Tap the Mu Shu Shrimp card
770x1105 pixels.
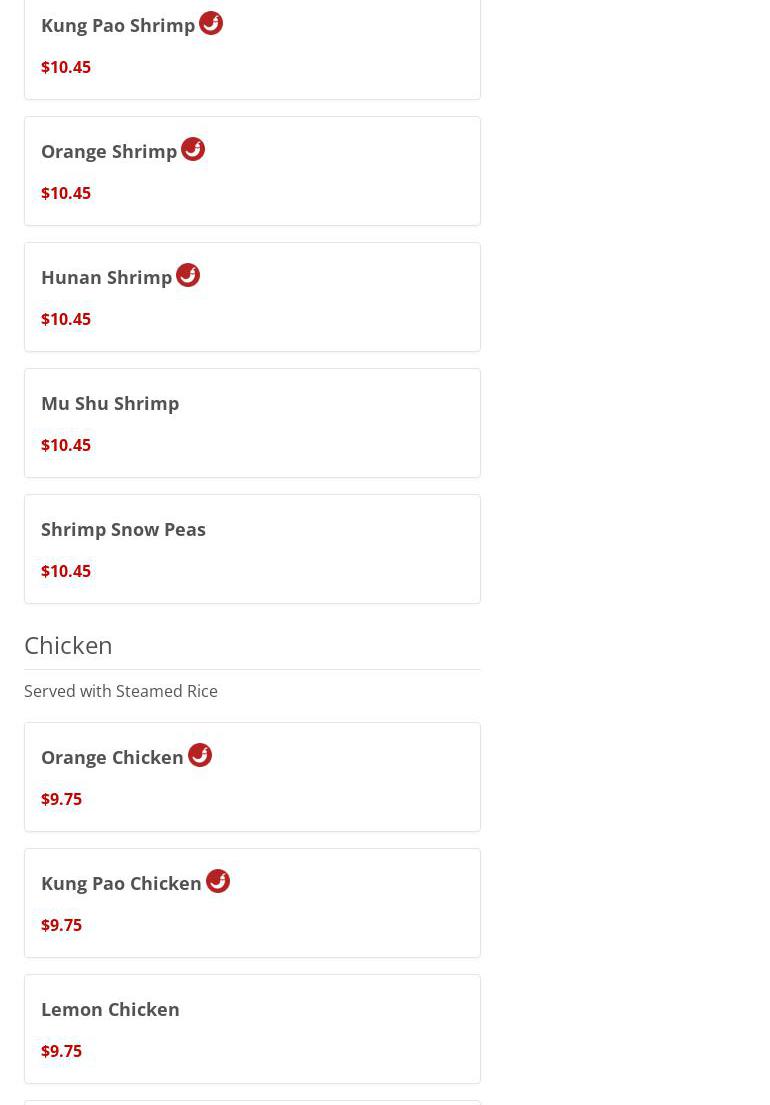pyautogui.click(x=252, y=423)
